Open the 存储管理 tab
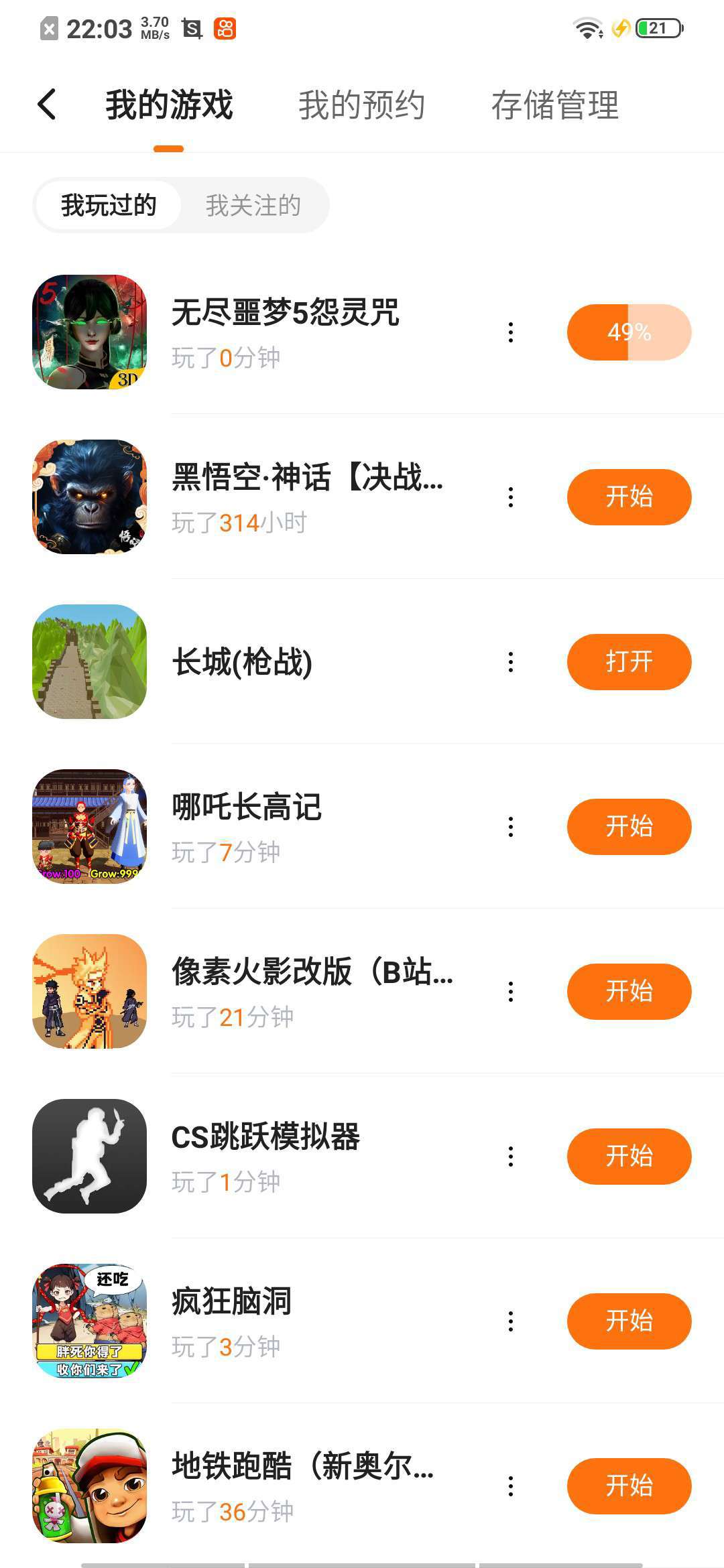This screenshot has width=724, height=1568. coord(554,105)
